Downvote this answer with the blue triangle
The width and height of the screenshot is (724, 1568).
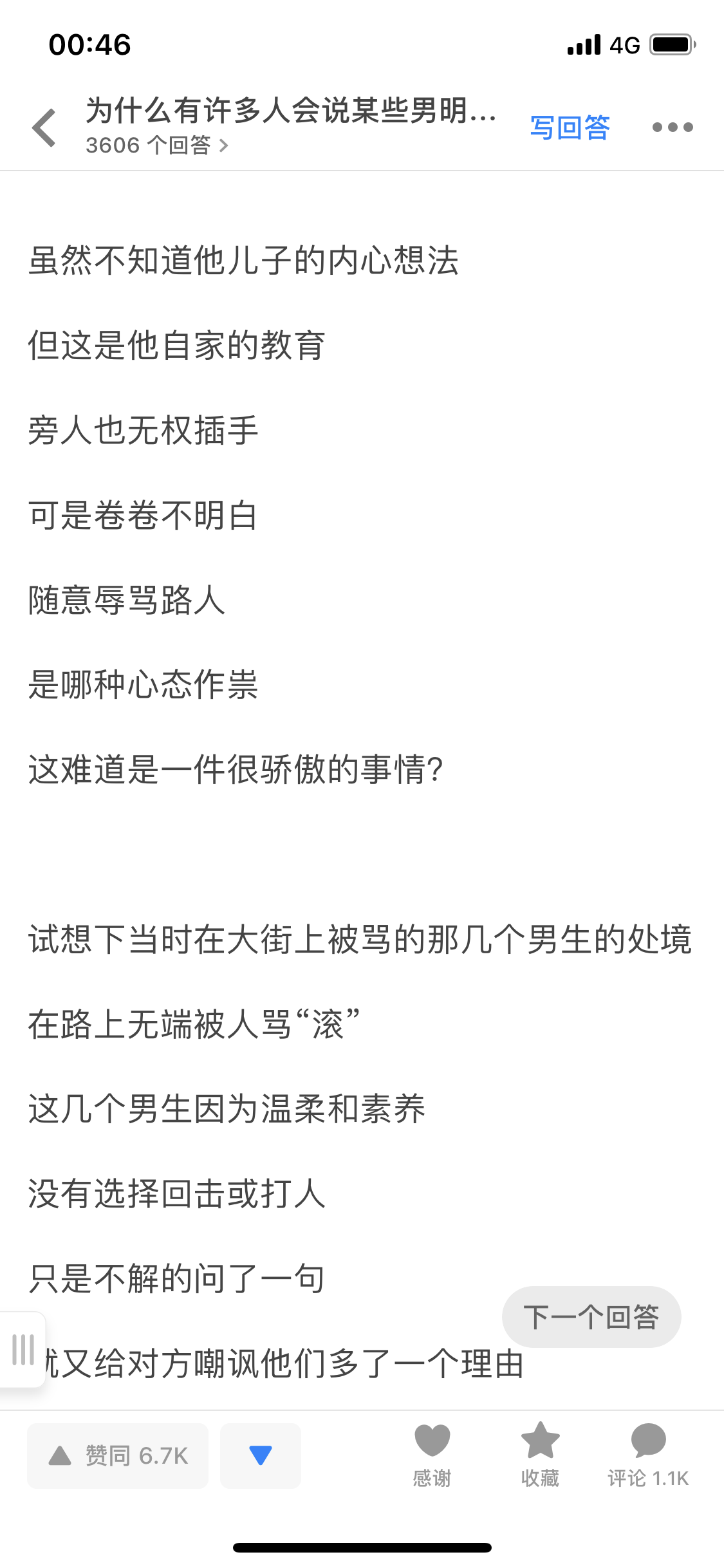pyautogui.click(x=261, y=1456)
